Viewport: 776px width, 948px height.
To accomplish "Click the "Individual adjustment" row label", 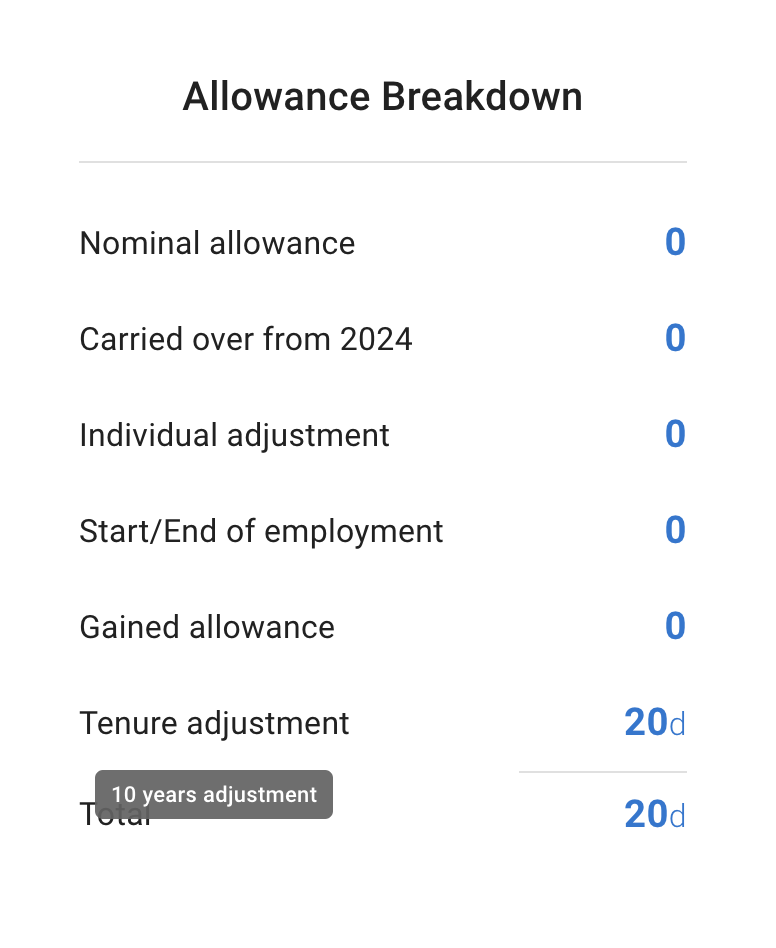I will pos(234,434).
